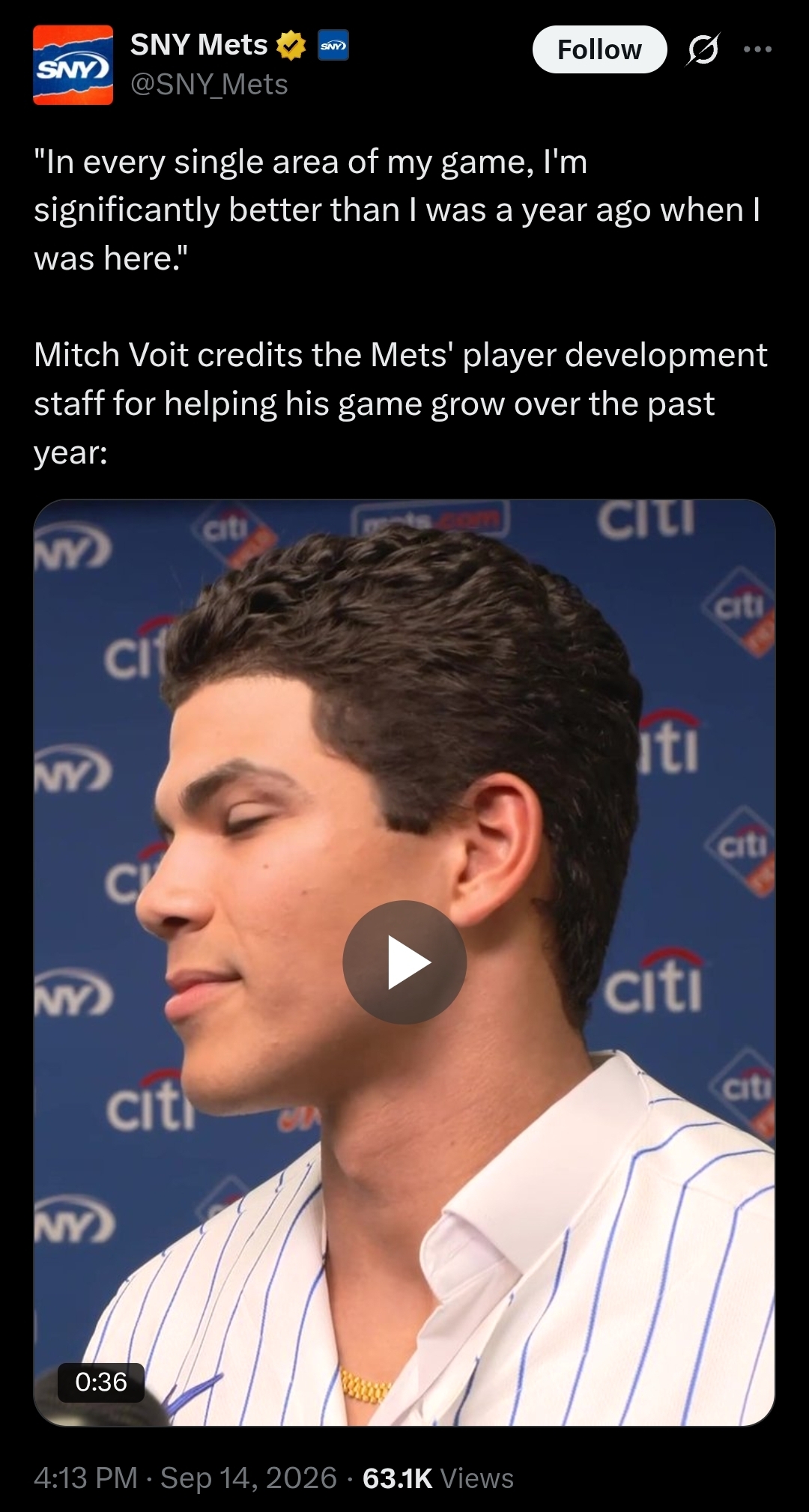The width and height of the screenshot is (809, 1512).
Task: Open the post overflow menu
Action: [757, 49]
